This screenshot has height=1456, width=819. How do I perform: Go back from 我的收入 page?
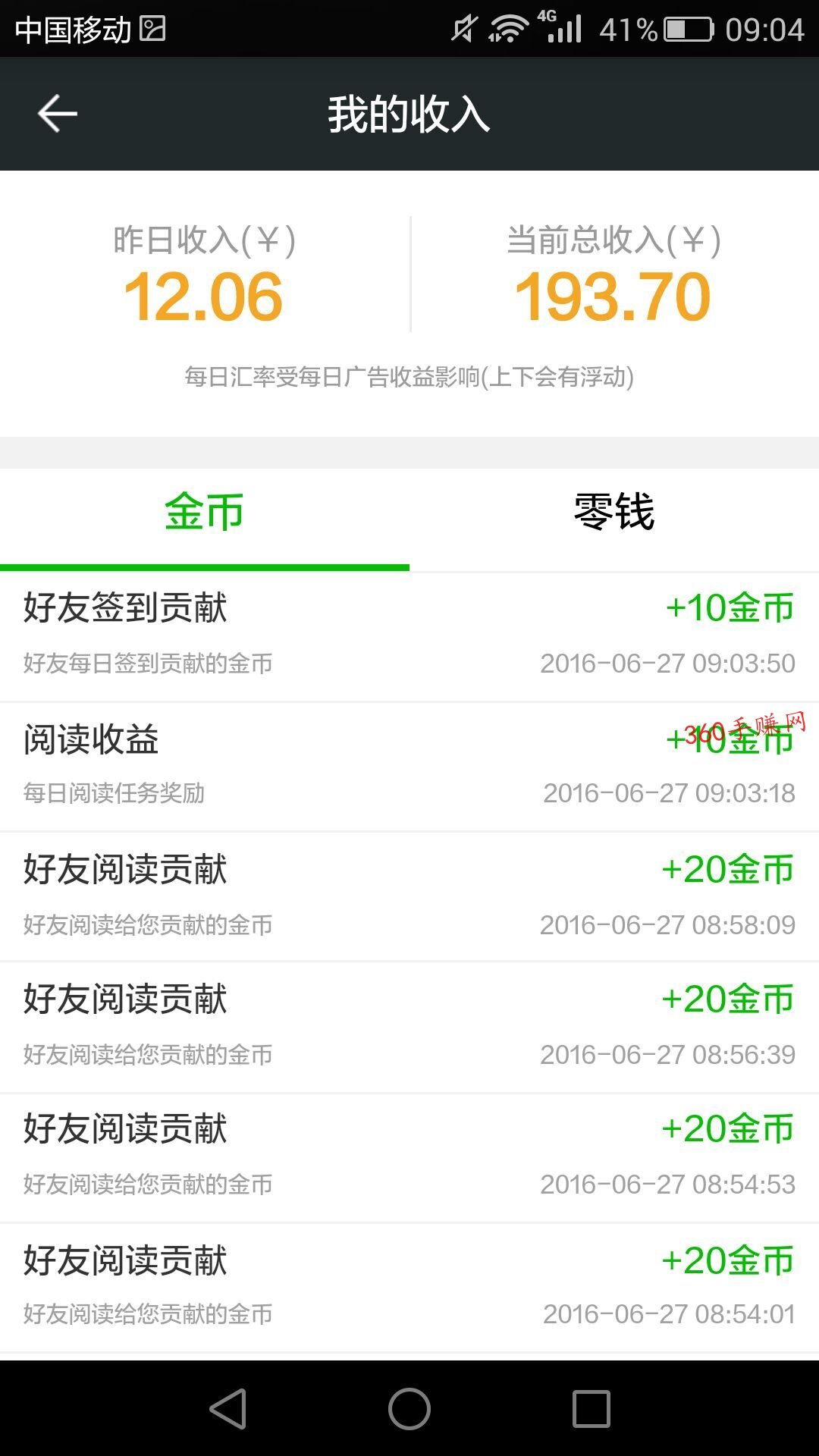tap(58, 114)
